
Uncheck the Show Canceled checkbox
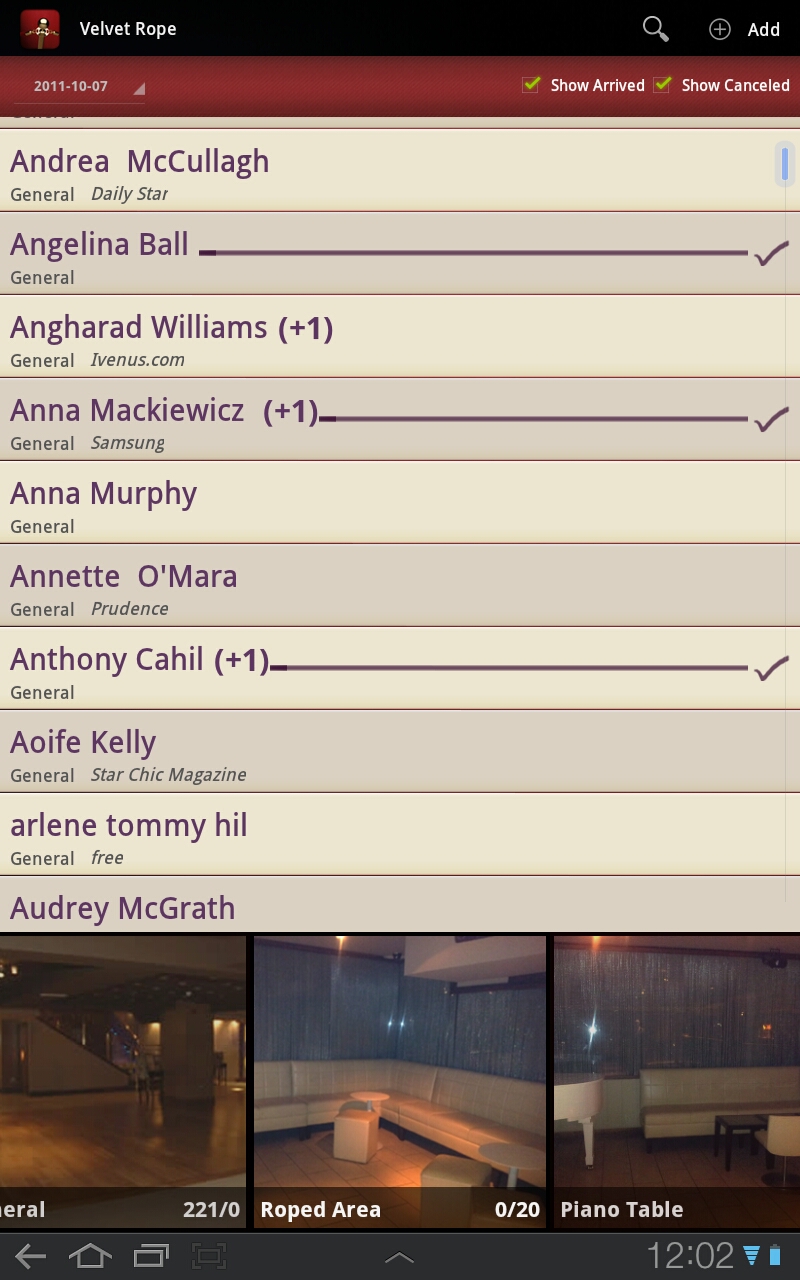coord(663,85)
